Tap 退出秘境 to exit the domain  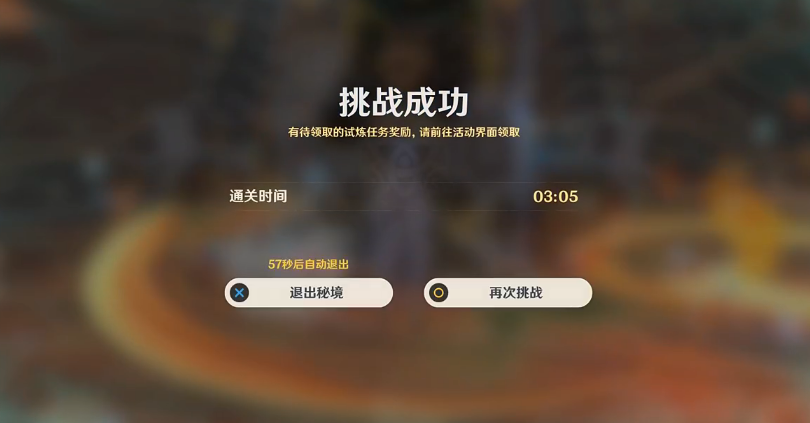309,293
